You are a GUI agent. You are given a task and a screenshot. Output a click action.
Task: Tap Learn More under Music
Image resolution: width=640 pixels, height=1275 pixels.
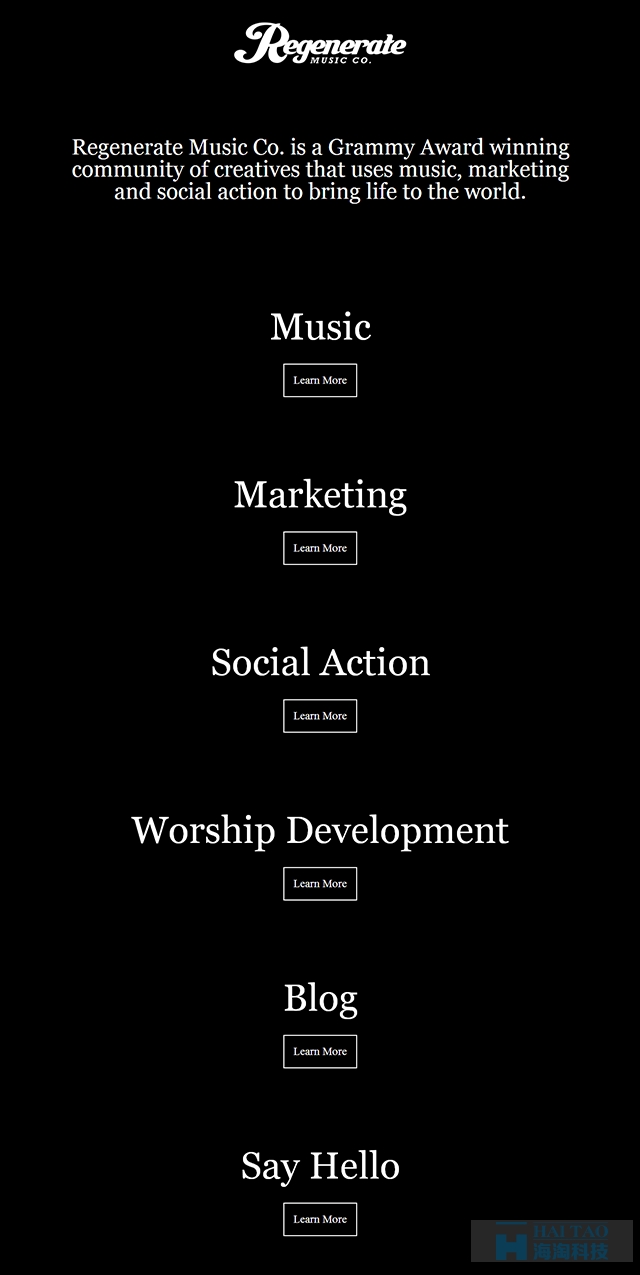(320, 380)
